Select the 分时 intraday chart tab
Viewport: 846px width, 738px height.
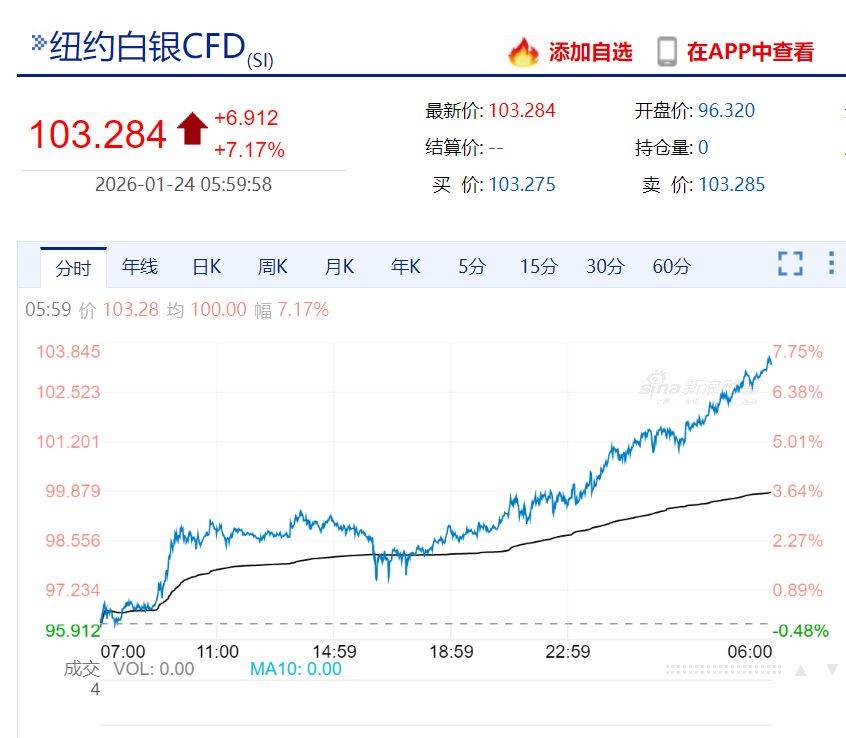pos(73,267)
